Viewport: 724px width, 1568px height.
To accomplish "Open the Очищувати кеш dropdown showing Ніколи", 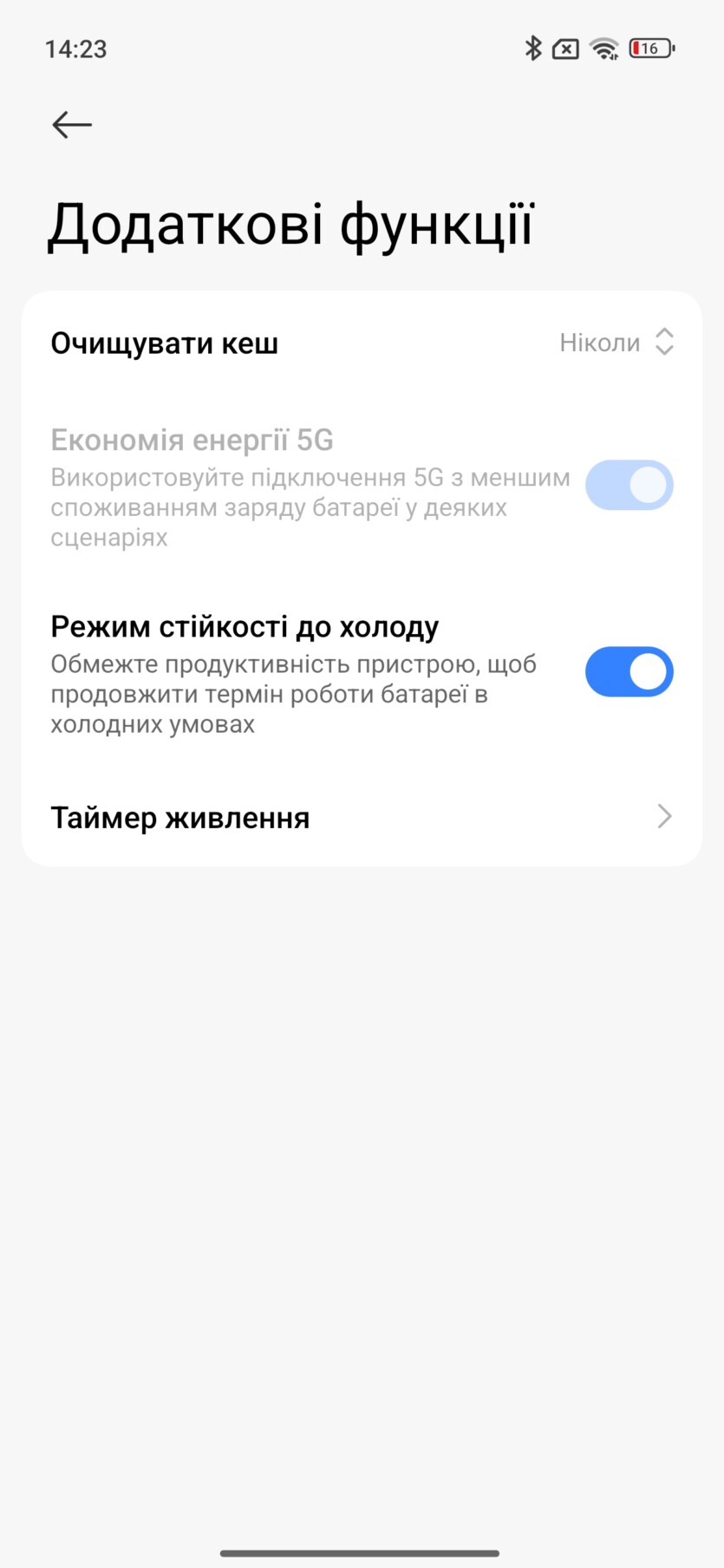I will 616,343.
